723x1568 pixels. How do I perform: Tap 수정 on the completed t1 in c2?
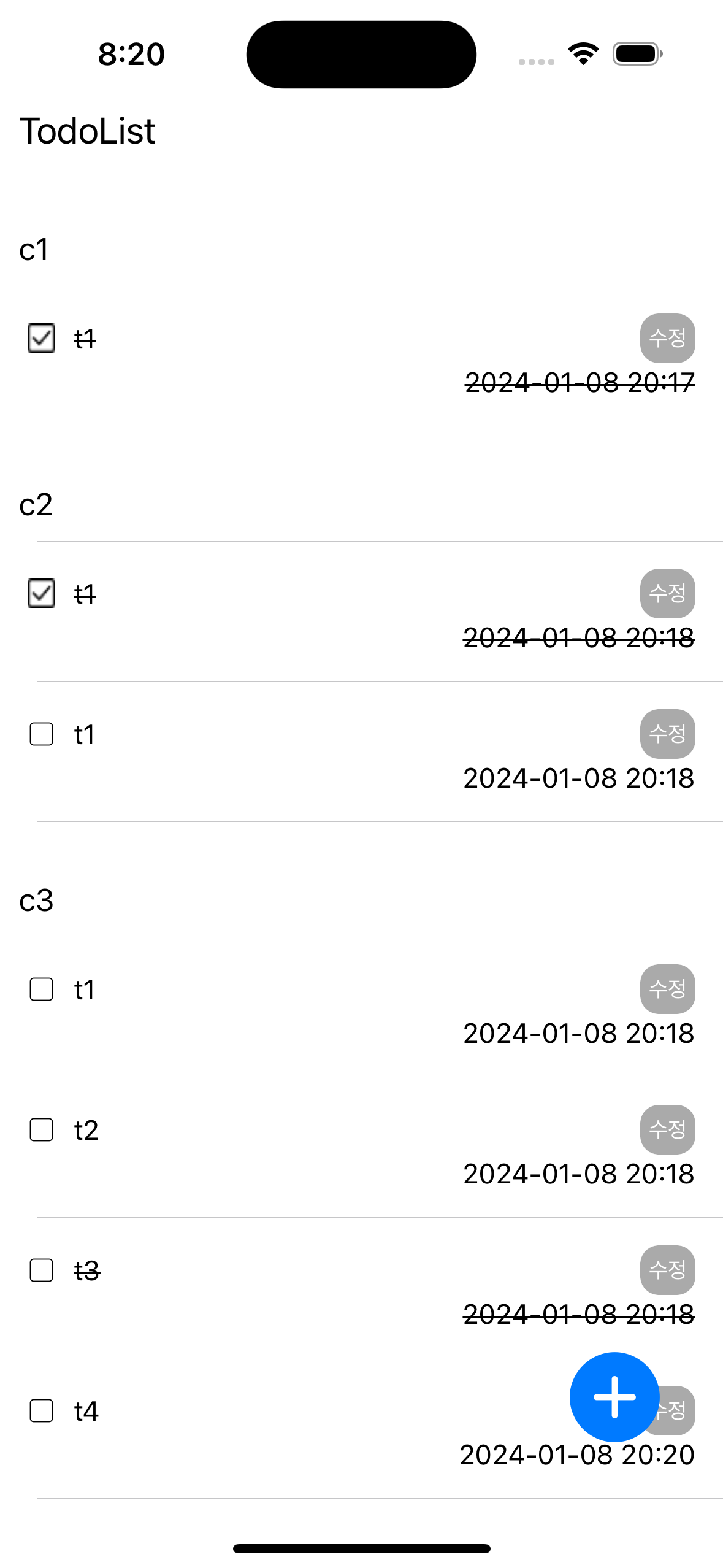pyautogui.click(x=667, y=593)
